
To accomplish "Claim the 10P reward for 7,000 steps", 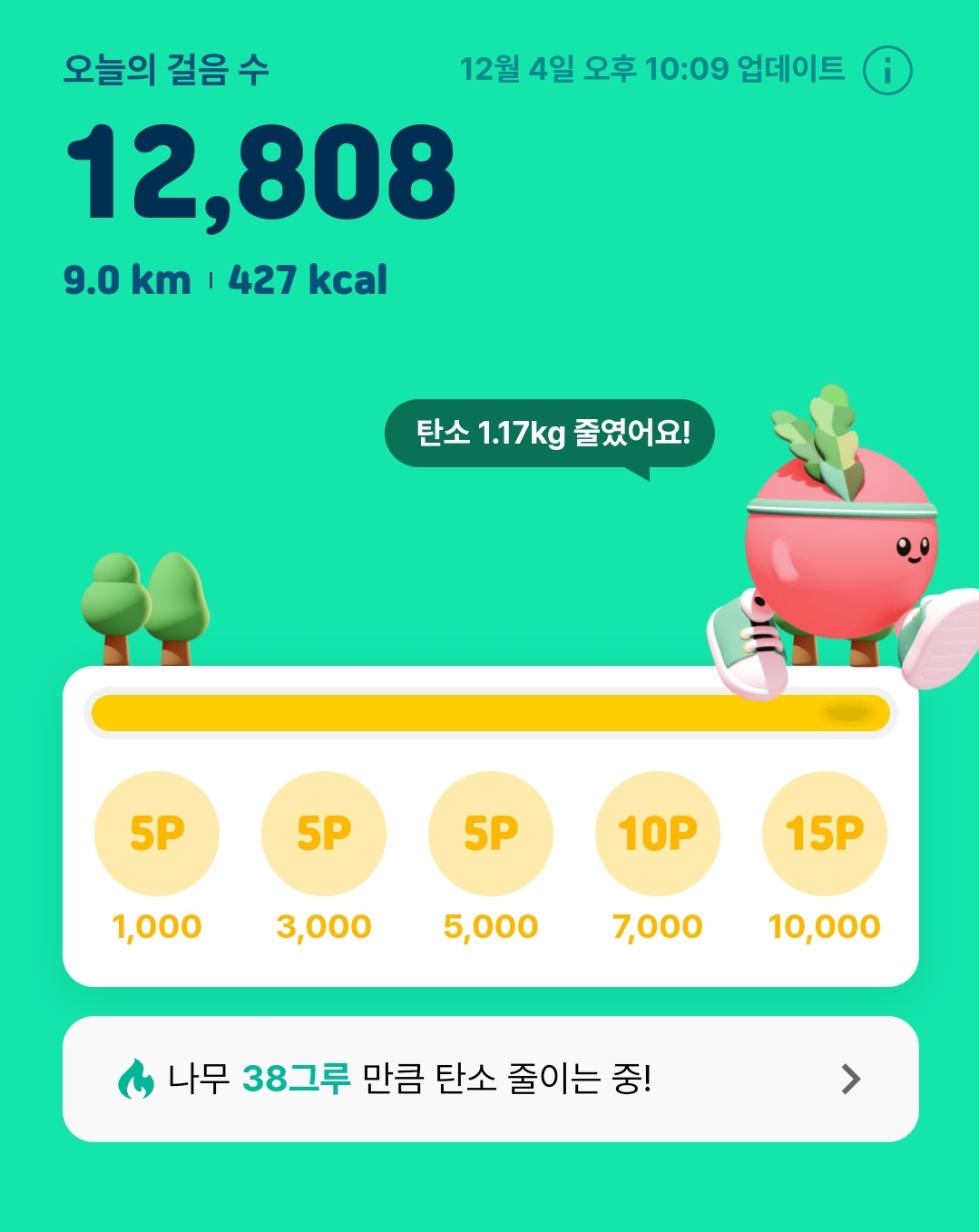I will click(658, 834).
